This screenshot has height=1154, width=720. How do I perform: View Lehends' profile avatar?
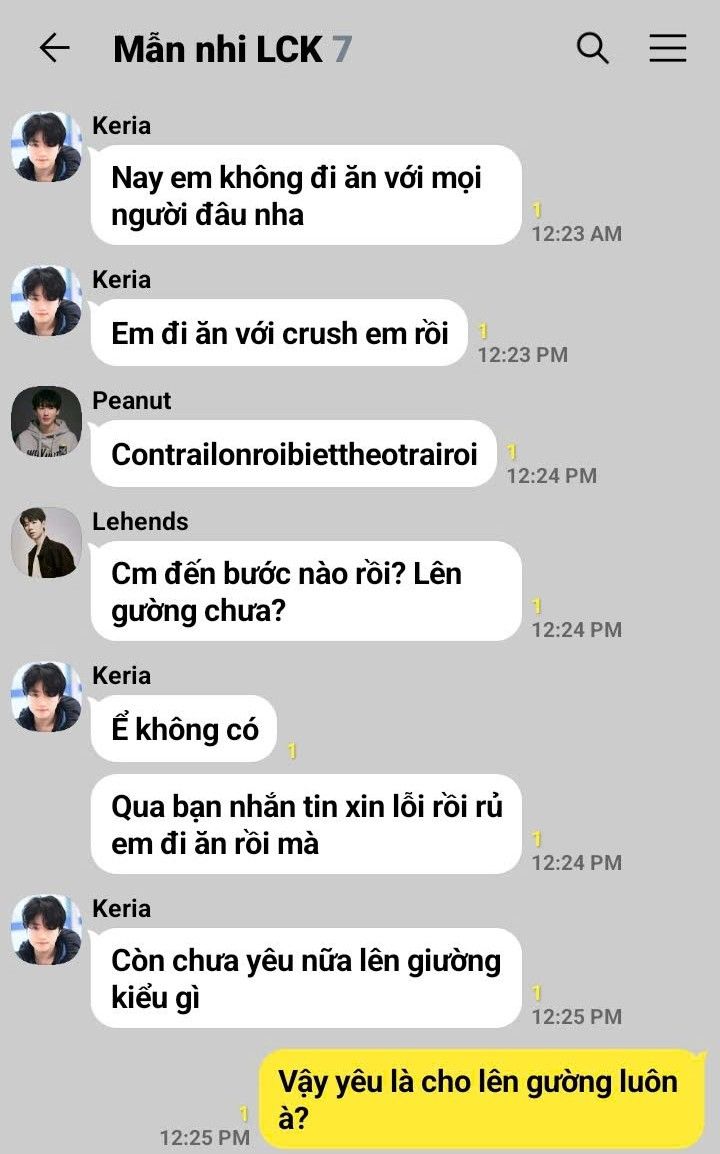click(46, 542)
